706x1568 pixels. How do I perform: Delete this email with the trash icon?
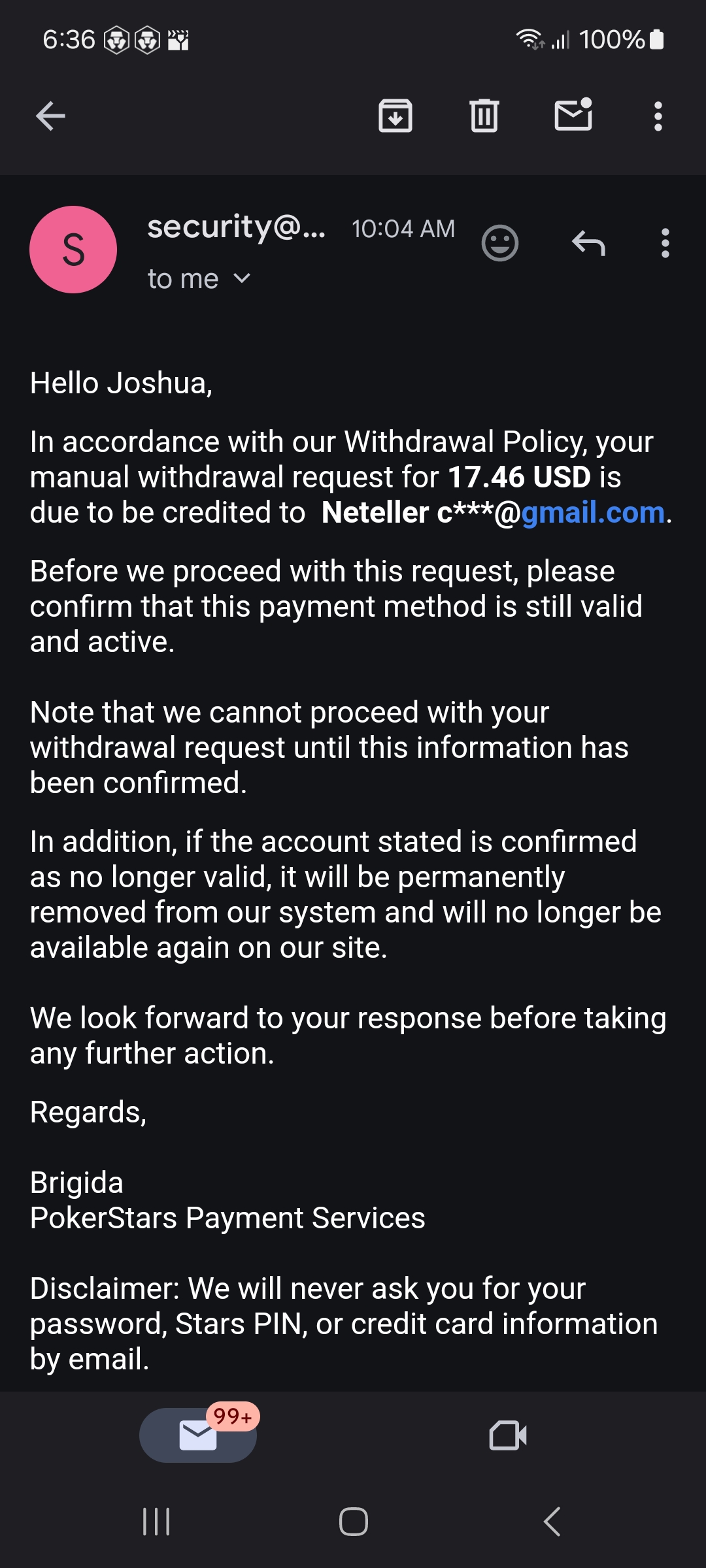[x=484, y=116]
